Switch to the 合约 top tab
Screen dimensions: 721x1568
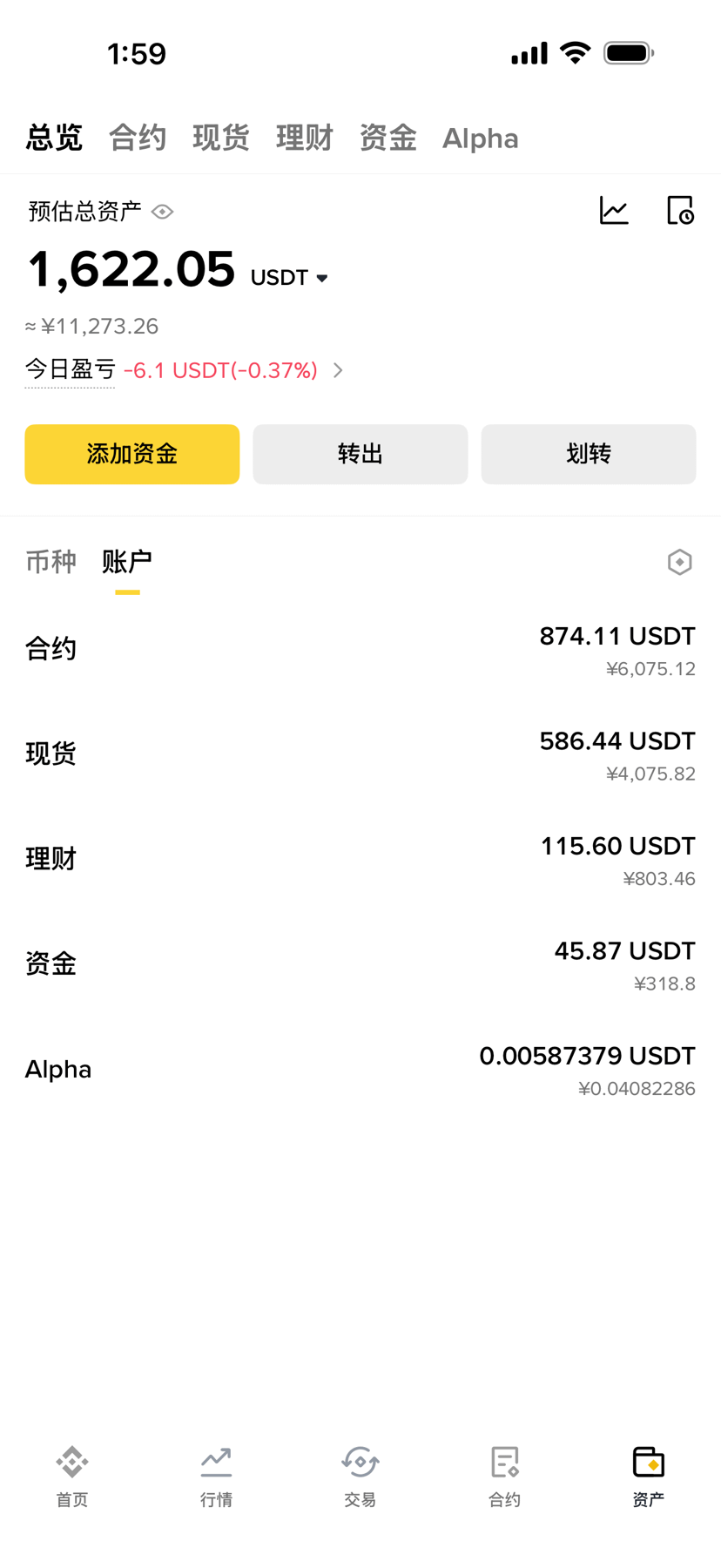[138, 138]
